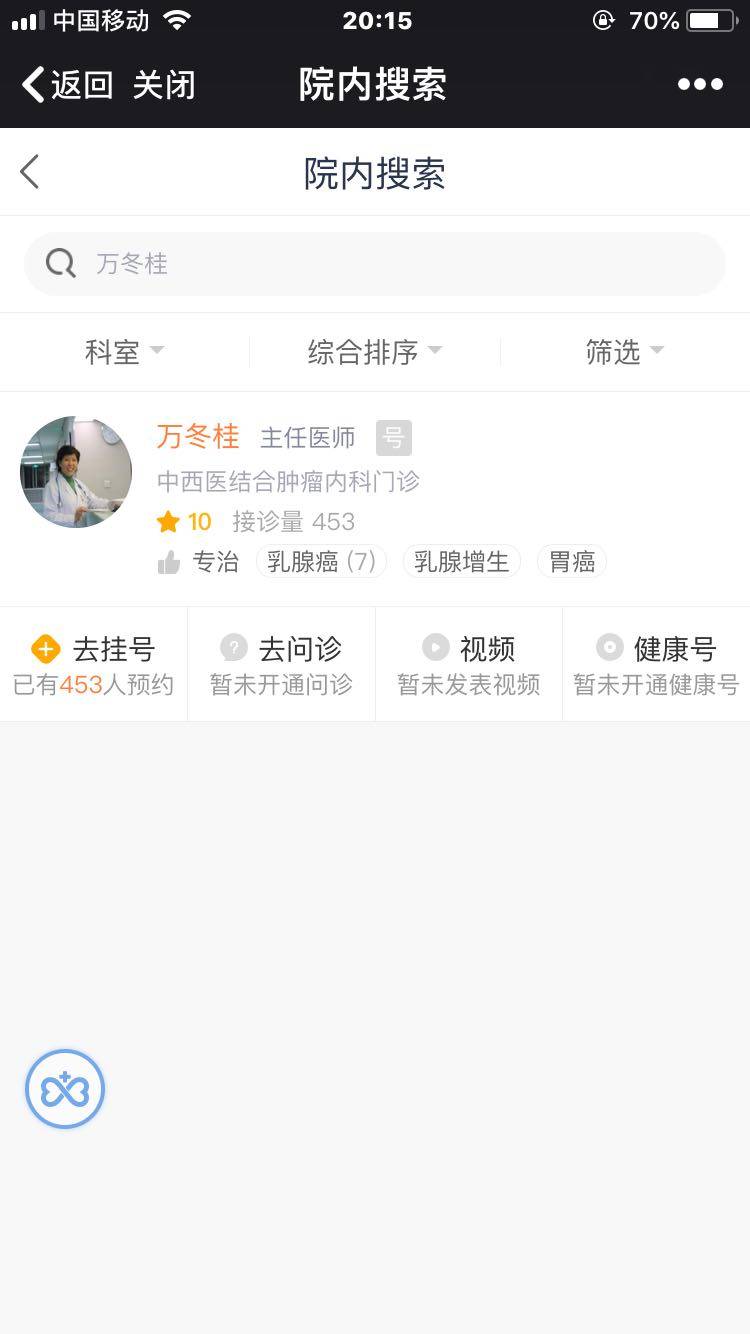The height and width of the screenshot is (1334, 750).
Task: Tap 去挂号 to book an appointment
Action: point(94,665)
